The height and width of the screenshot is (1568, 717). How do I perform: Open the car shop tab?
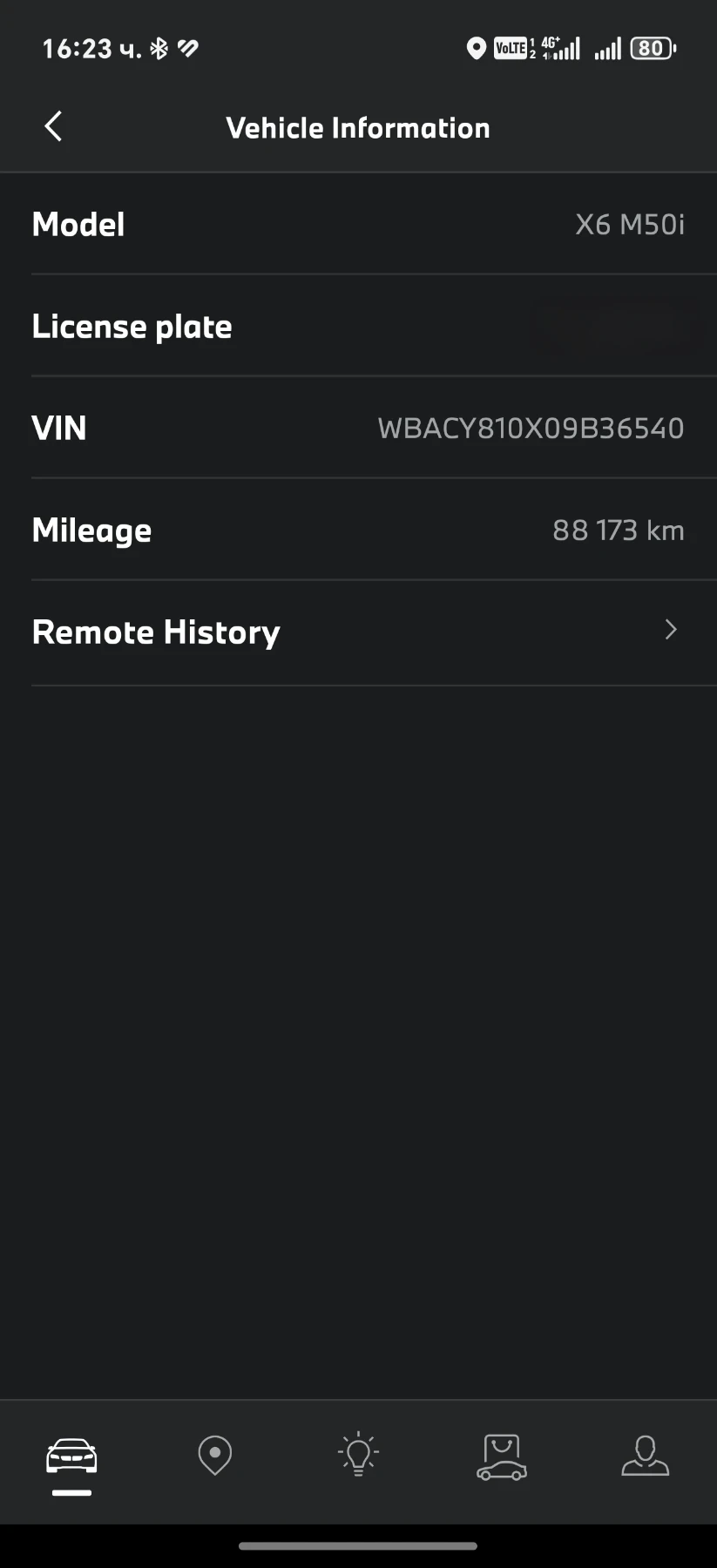(502, 1456)
